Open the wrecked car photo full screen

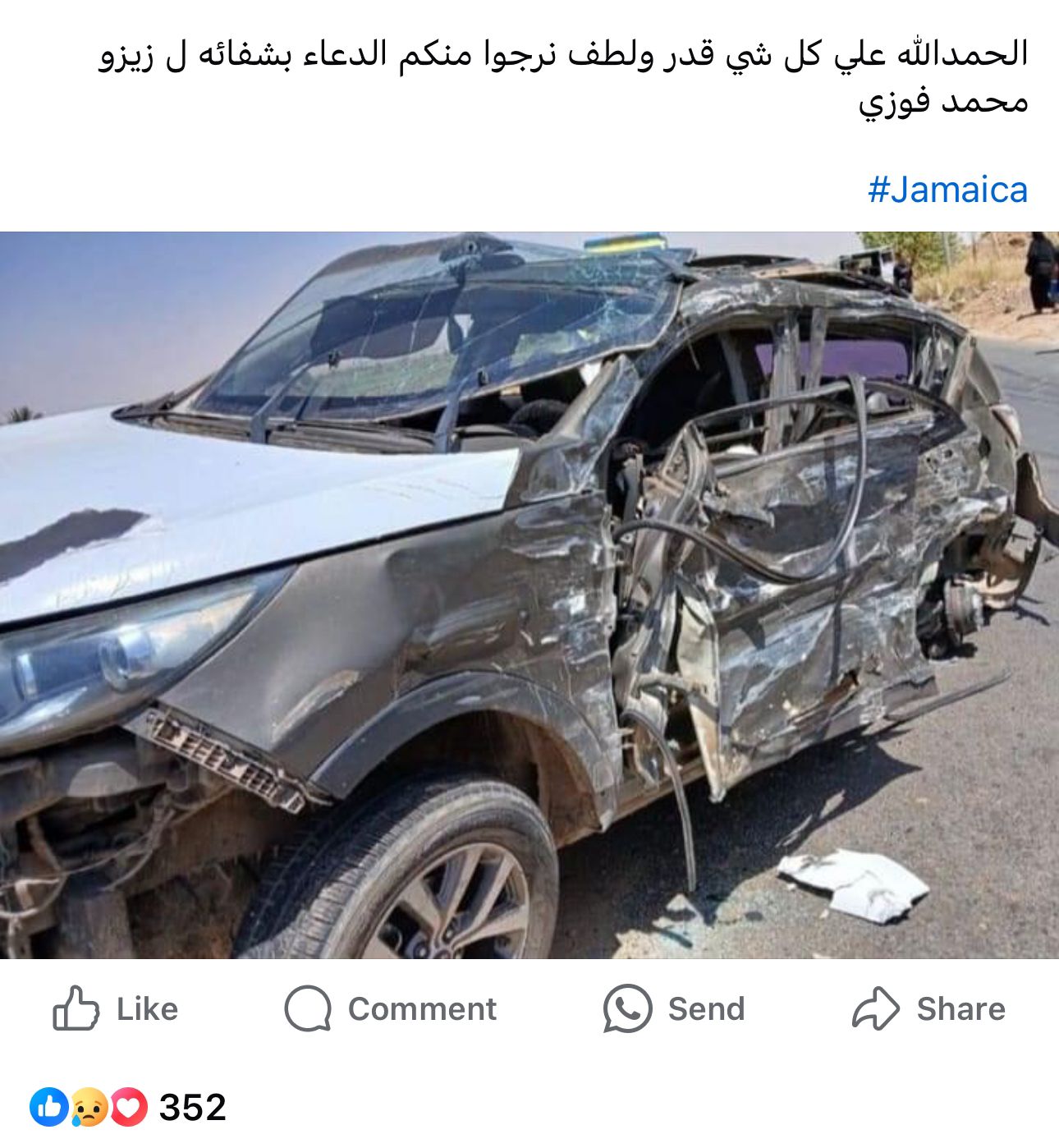(529, 595)
